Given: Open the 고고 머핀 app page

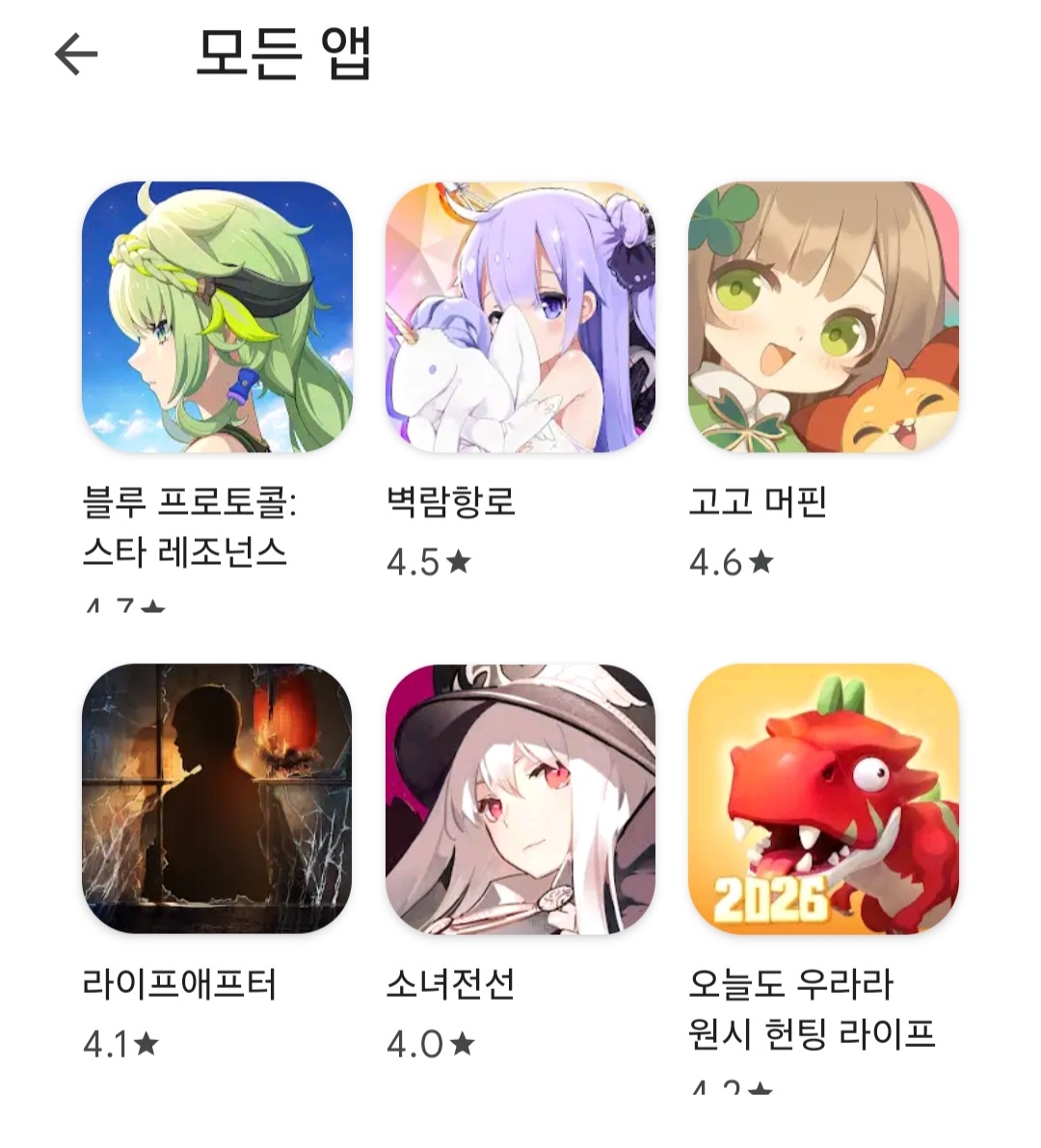Looking at the screenshot, I should [x=822, y=318].
